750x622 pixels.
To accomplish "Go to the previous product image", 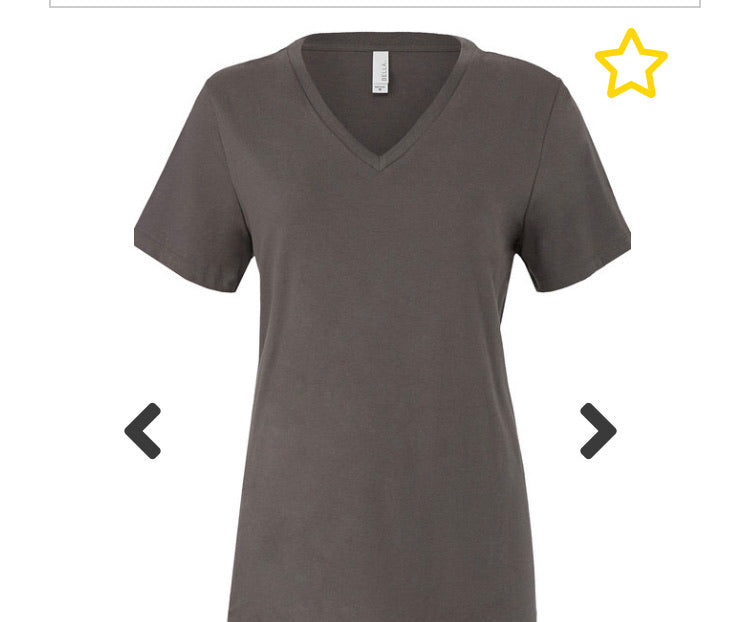I will pyautogui.click(x=143, y=431).
